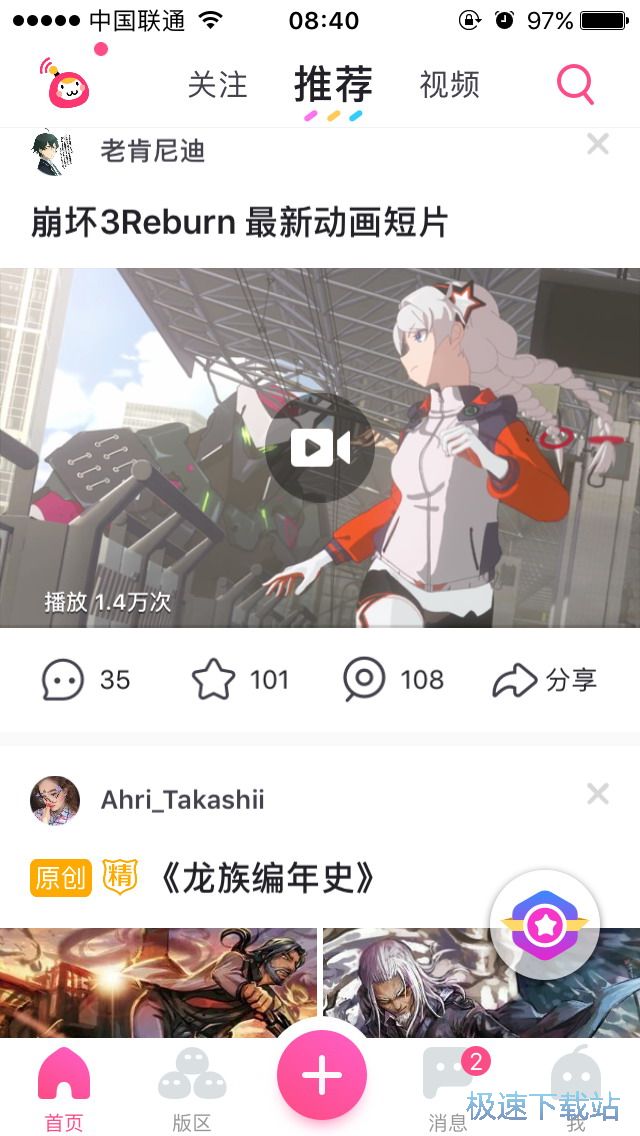
Task: Open the search magnifier icon
Action: point(575,85)
